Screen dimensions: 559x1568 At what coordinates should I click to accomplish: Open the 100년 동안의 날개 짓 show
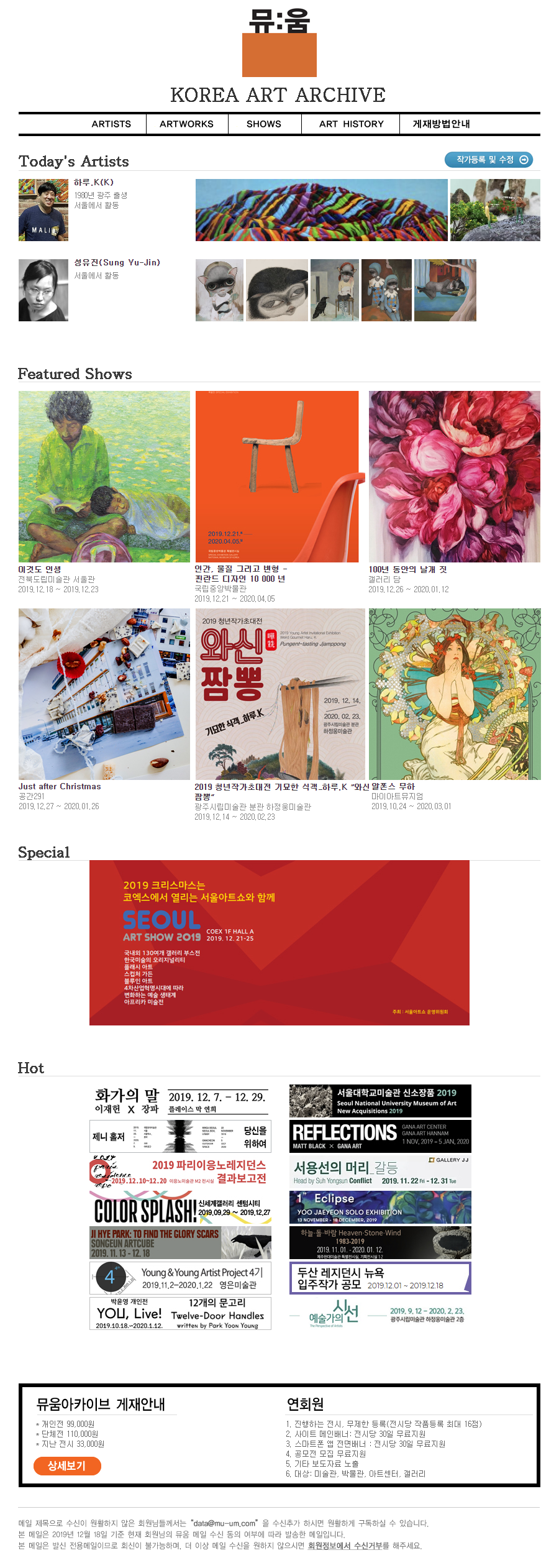point(454,477)
